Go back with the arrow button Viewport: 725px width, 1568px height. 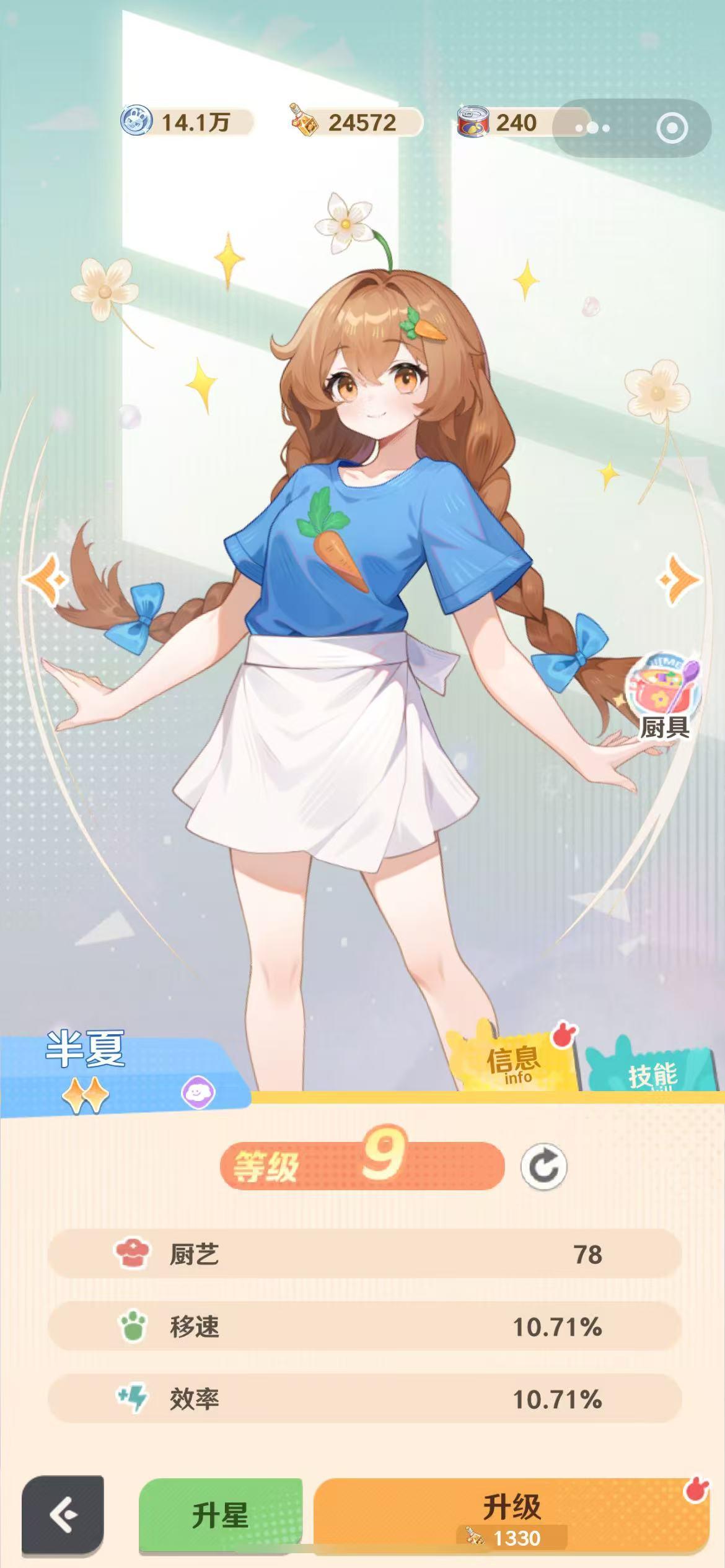coord(63,1515)
